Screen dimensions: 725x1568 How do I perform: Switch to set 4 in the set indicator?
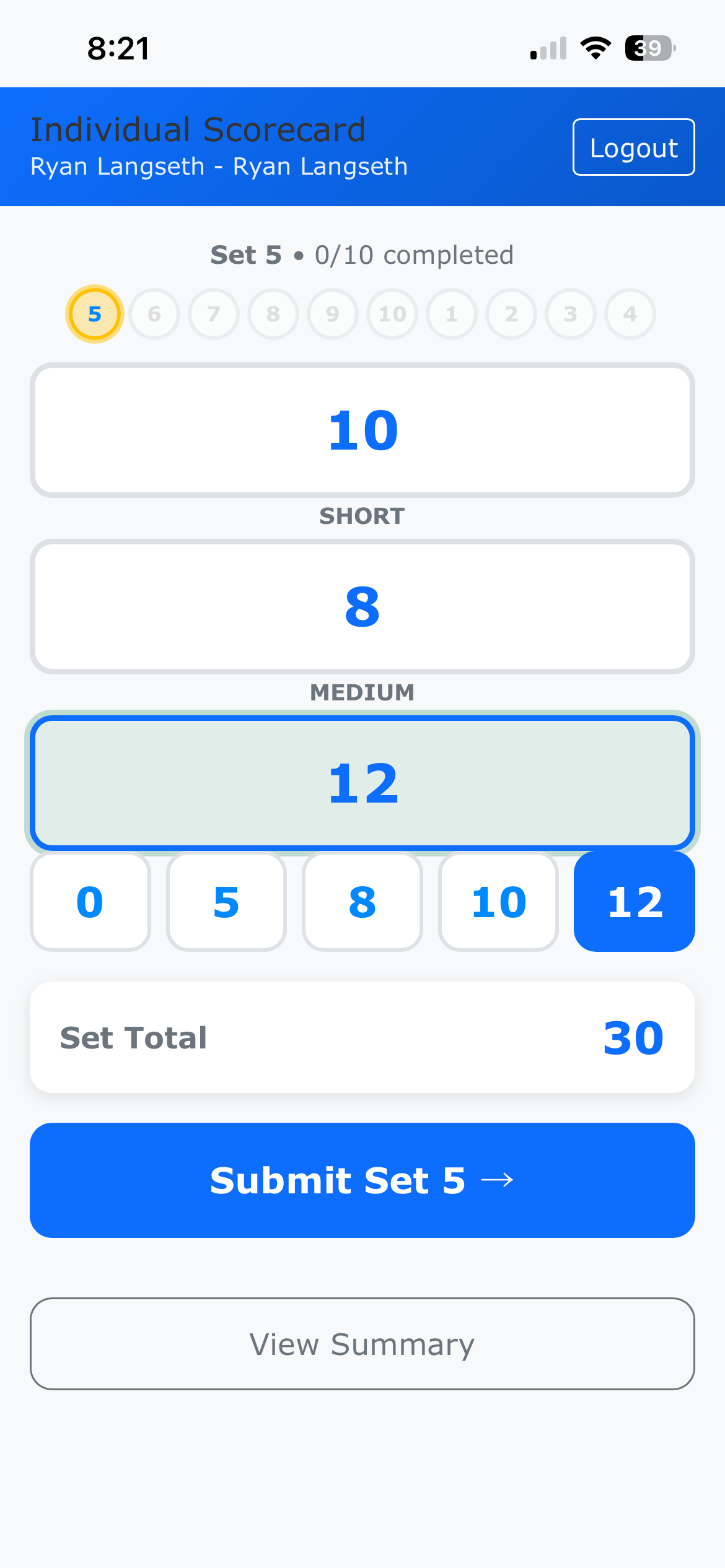(x=630, y=314)
